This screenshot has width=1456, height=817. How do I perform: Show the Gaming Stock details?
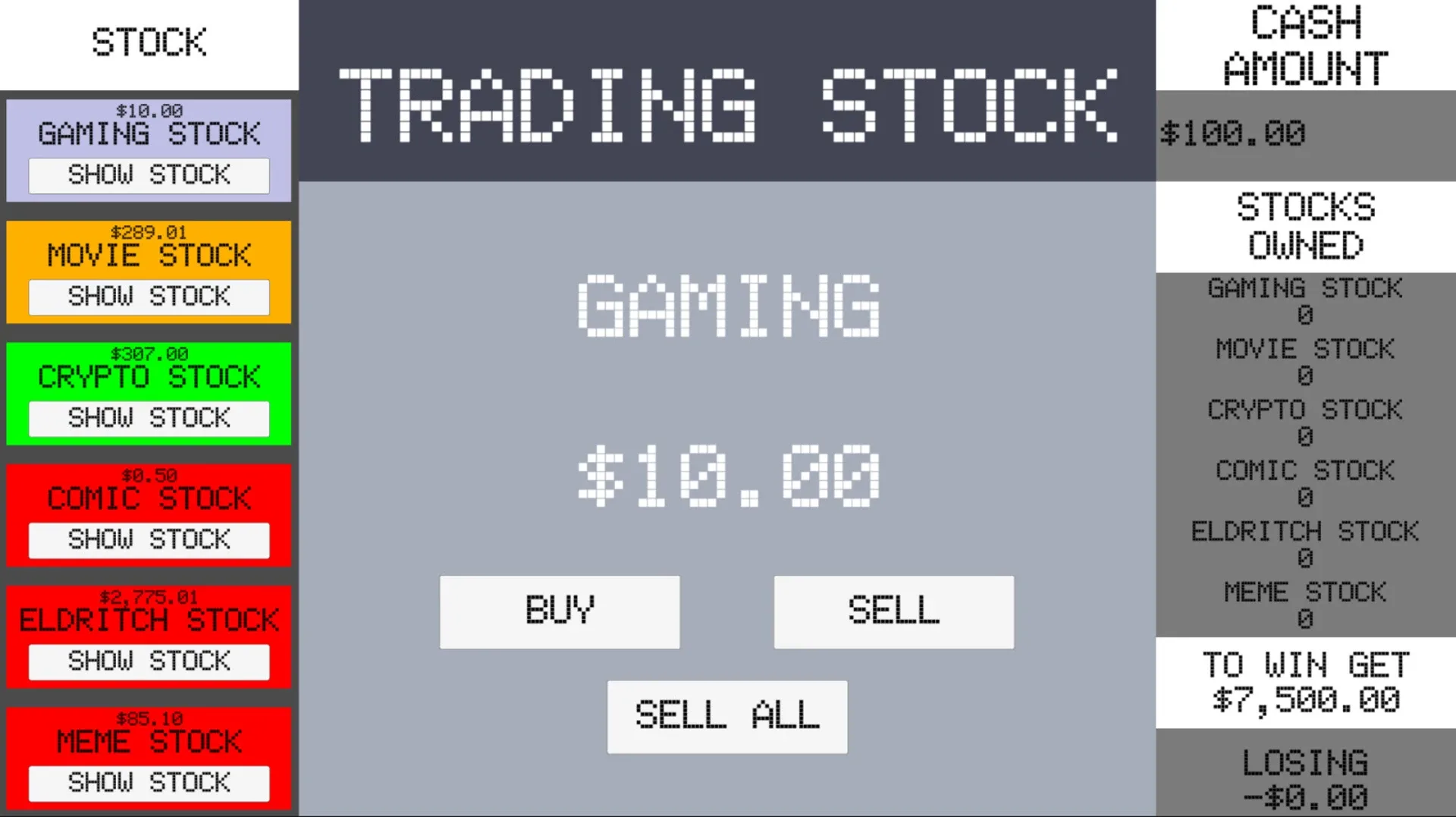click(149, 175)
